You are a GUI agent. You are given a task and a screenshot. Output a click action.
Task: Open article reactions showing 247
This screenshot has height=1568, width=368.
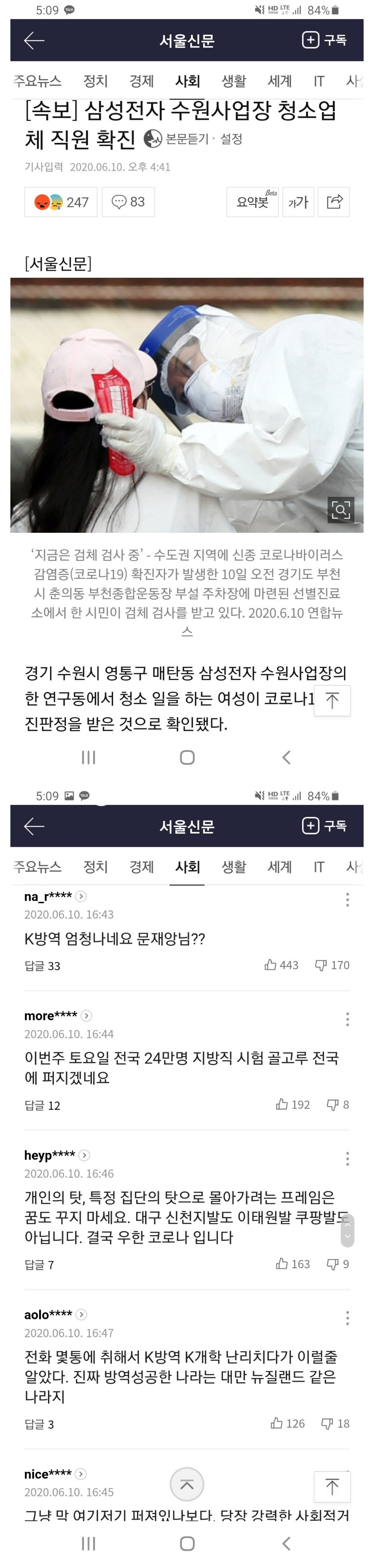pos(61,202)
